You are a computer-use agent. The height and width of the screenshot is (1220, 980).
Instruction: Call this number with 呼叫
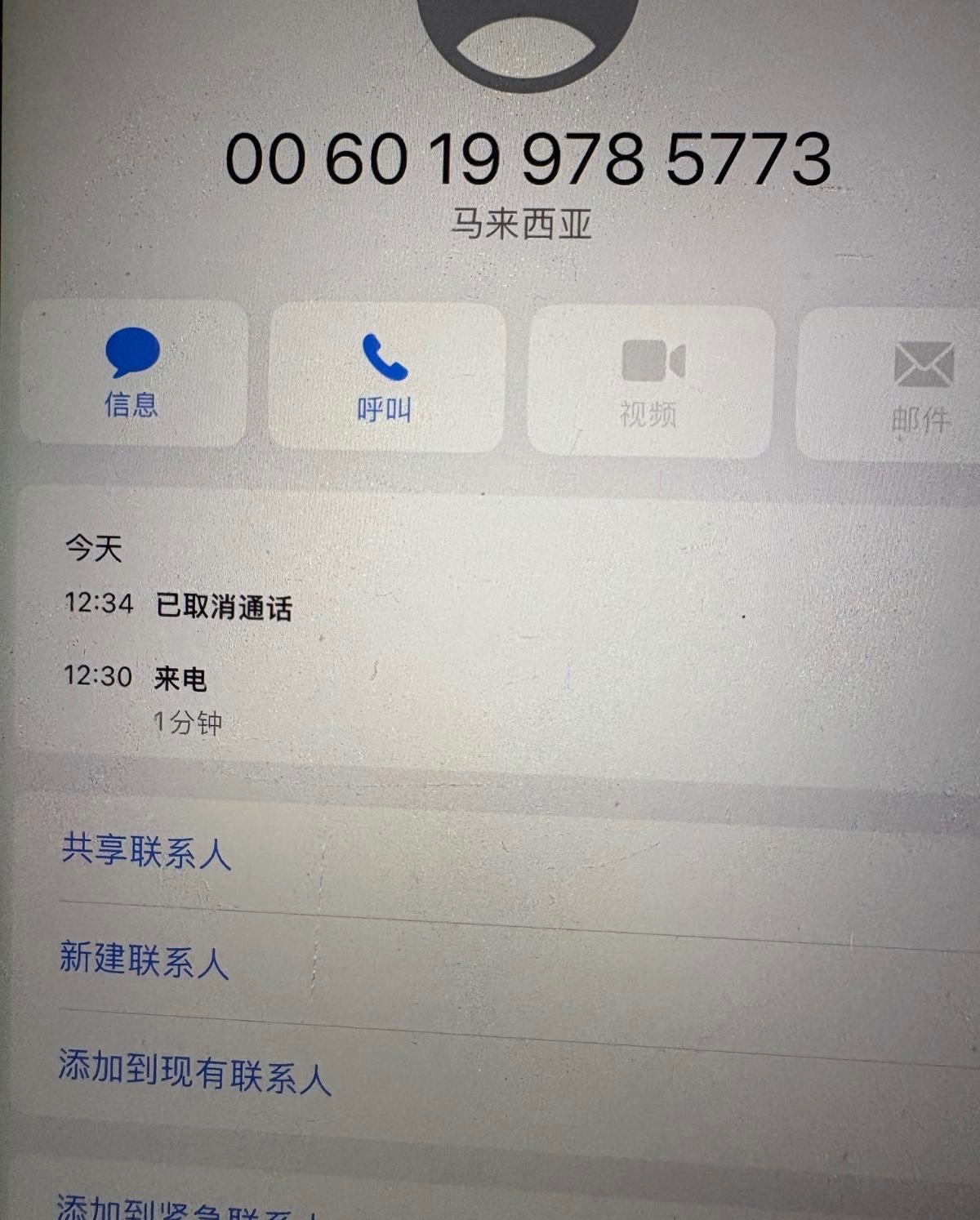pos(385,378)
